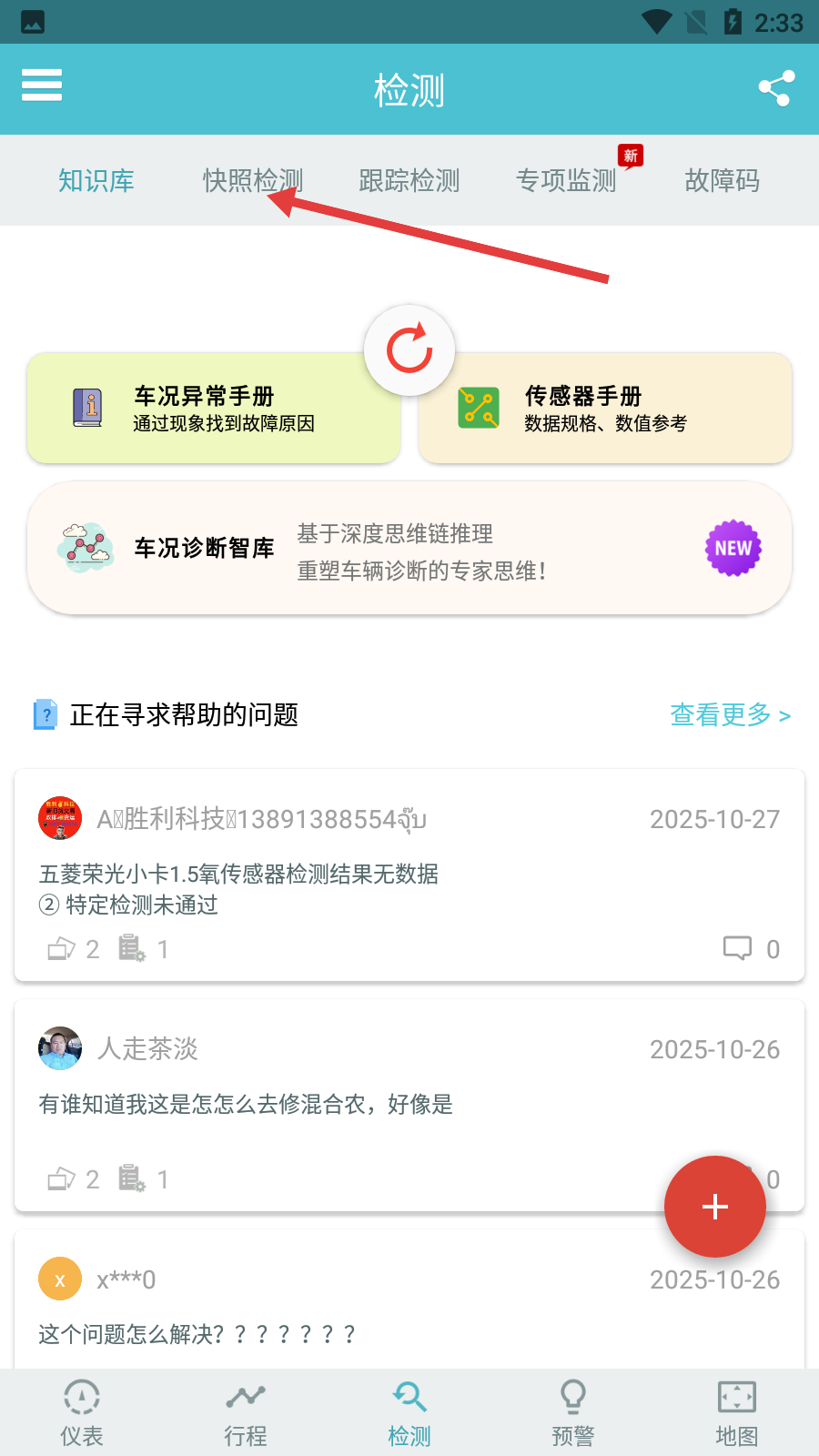Switch to the 故障码 tab
Image resolution: width=819 pixels, height=1456 pixels.
pyautogui.click(x=723, y=181)
